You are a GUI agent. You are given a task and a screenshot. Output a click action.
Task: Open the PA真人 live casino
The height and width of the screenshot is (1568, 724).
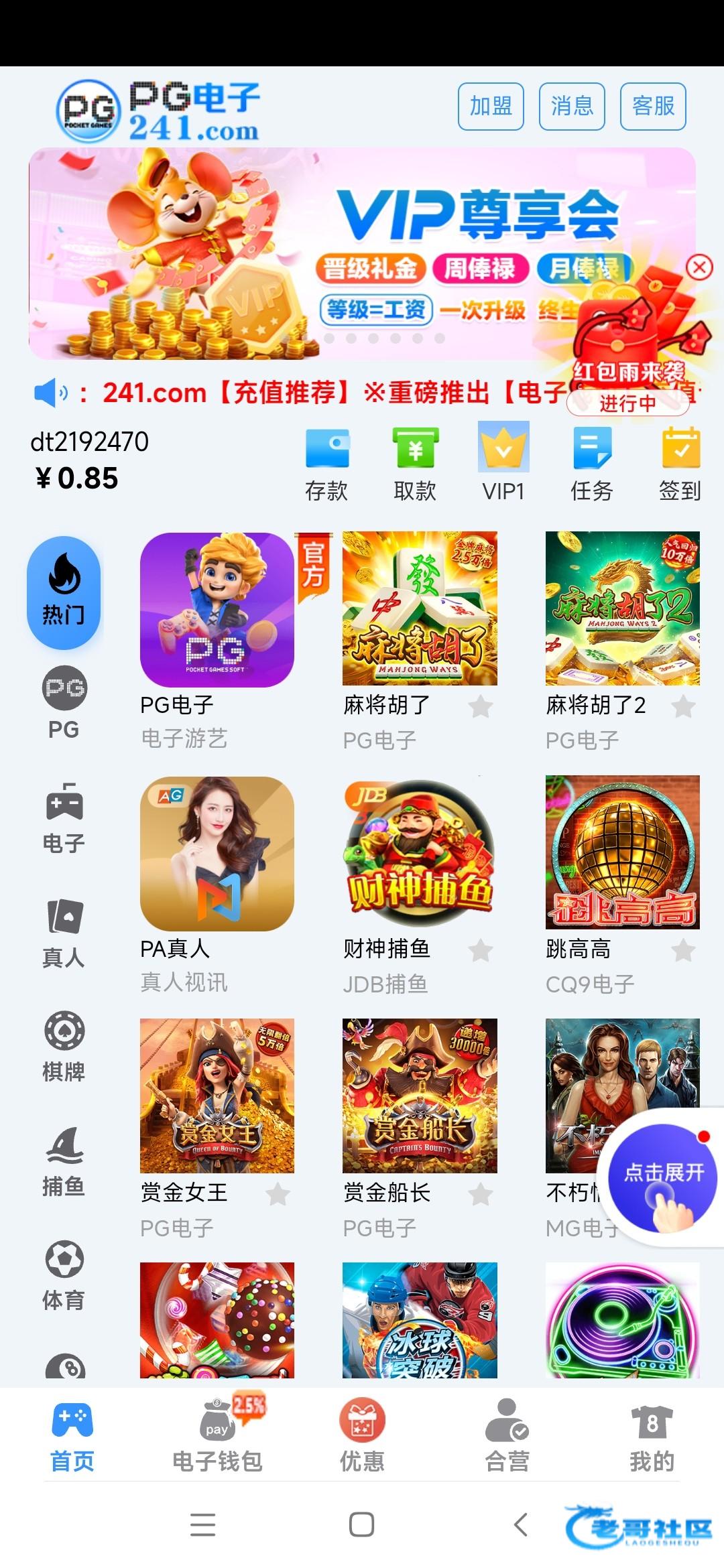click(217, 853)
